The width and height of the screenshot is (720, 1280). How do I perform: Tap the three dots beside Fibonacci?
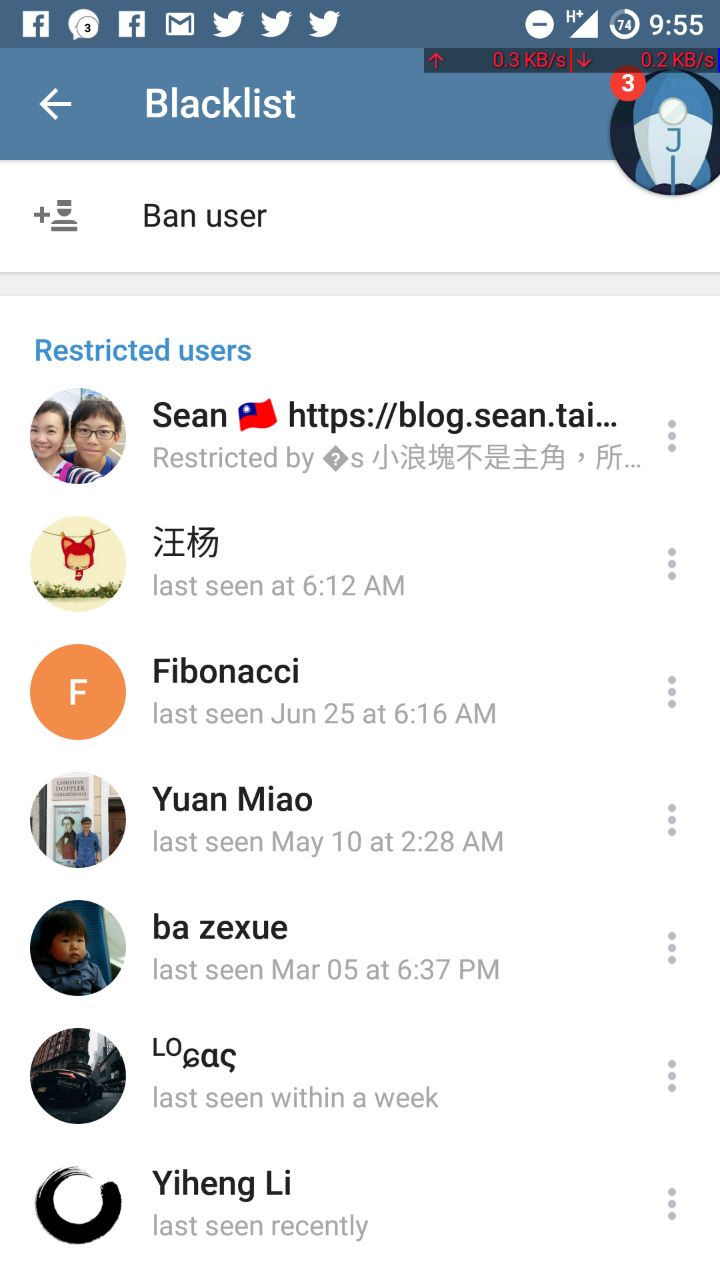[671, 692]
